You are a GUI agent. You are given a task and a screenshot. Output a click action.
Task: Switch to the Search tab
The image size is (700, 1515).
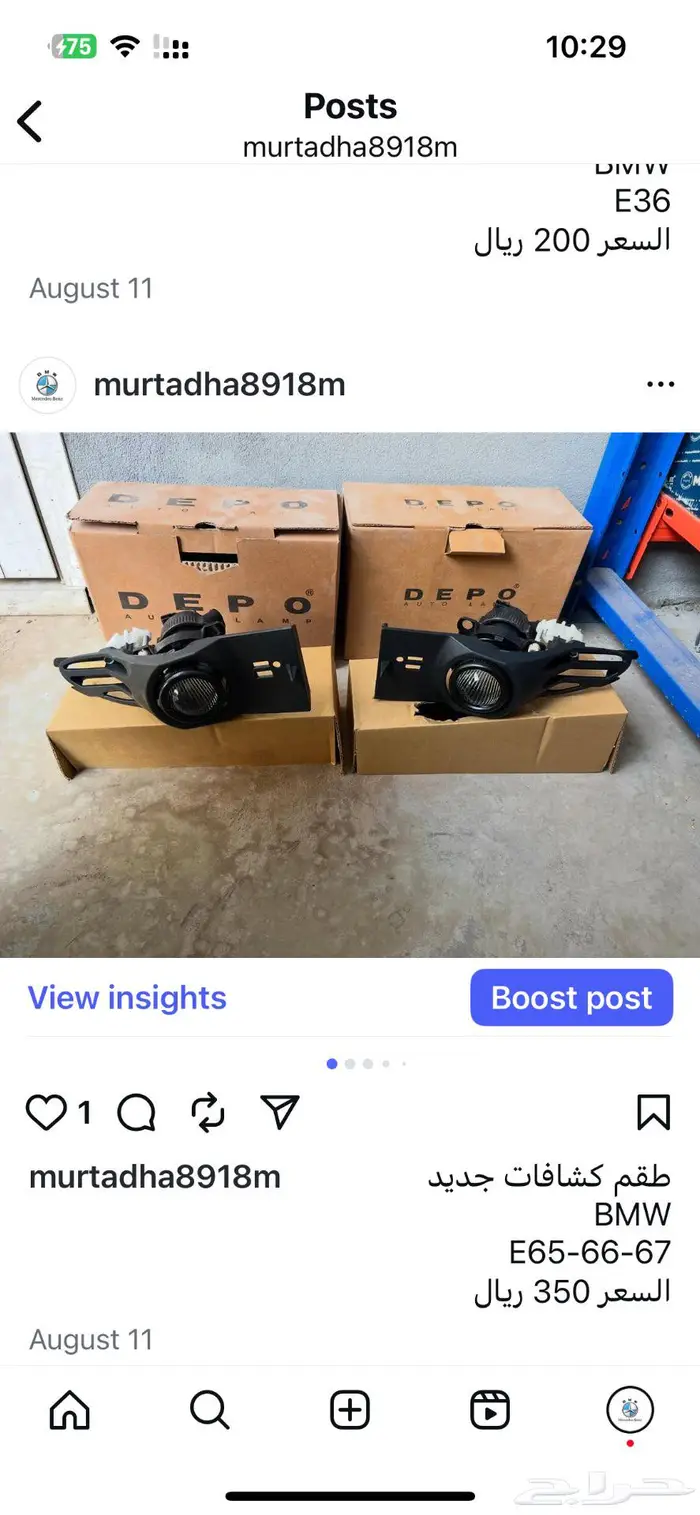click(x=210, y=1410)
